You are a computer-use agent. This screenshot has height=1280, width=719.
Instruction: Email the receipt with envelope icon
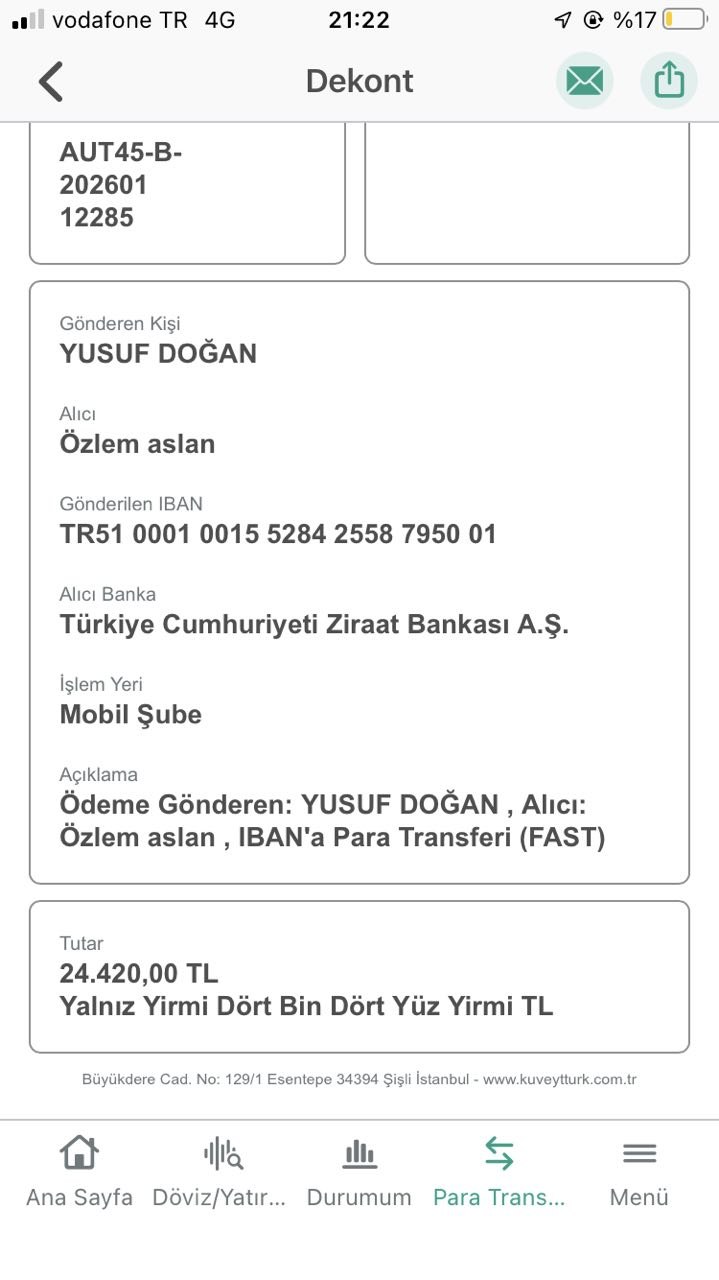(584, 81)
